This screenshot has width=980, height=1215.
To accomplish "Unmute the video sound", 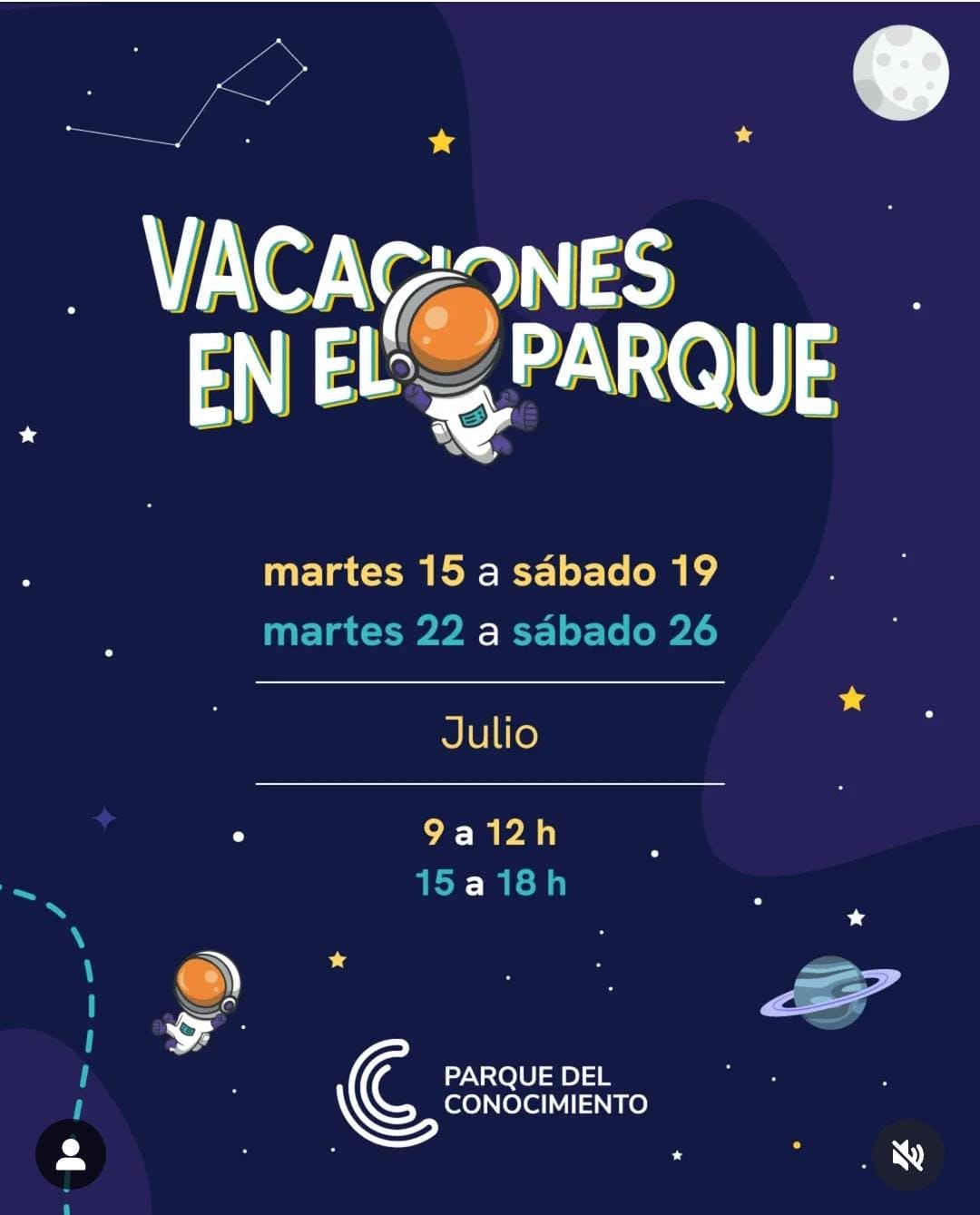I will pyautogui.click(x=907, y=1155).
